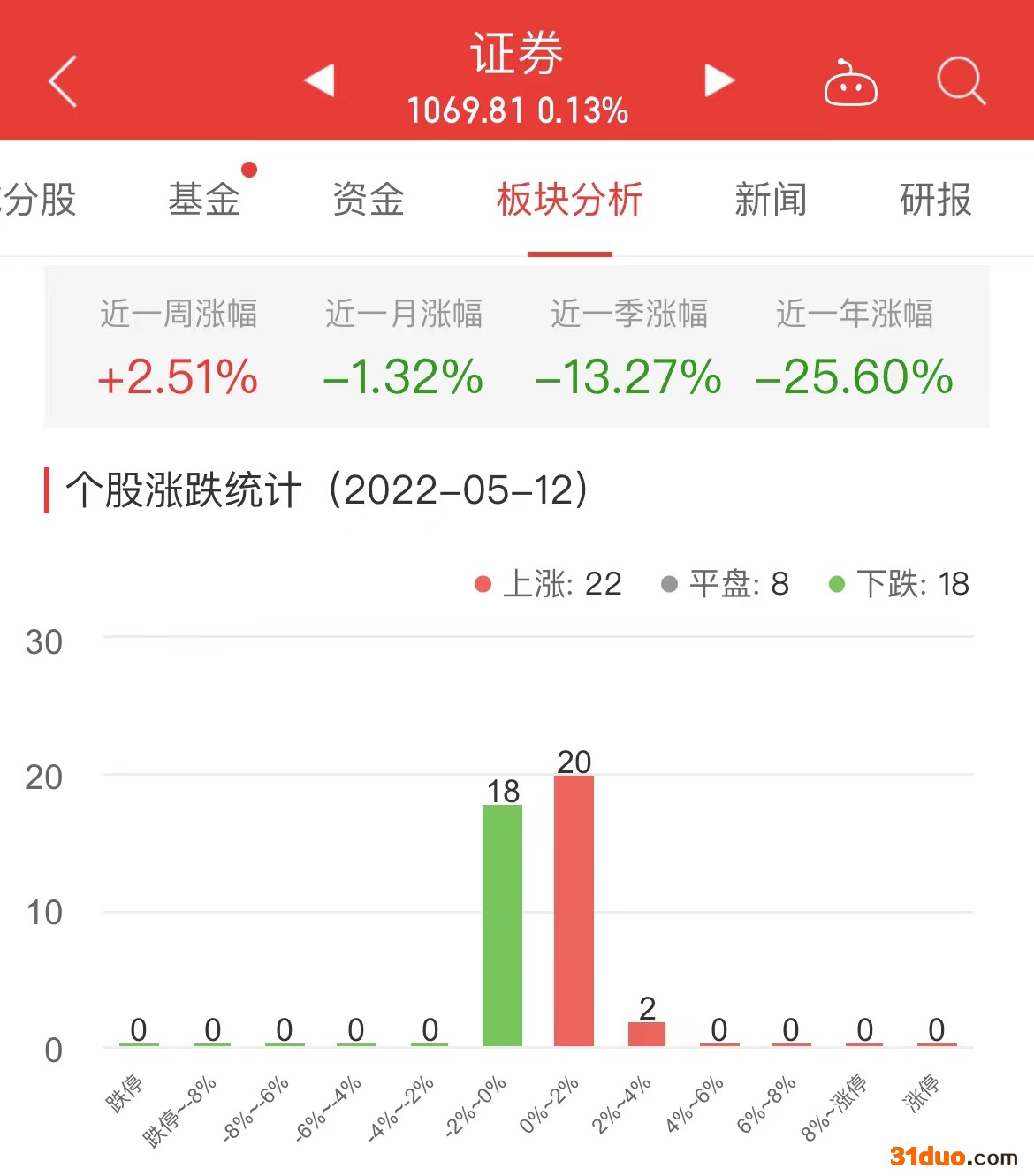Open the search magnifier

click(x=961, y=81)
